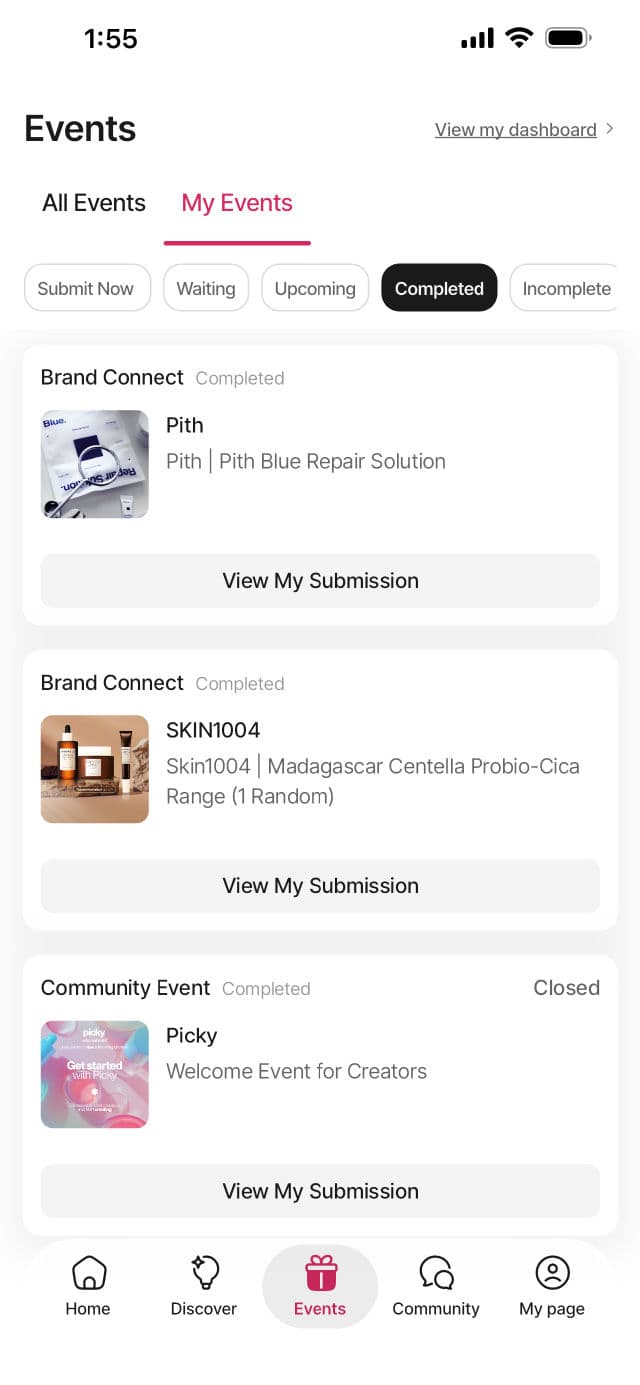Switch to the Community tab
This screenshot has width=640, height=1385.
click(436, 1287)
